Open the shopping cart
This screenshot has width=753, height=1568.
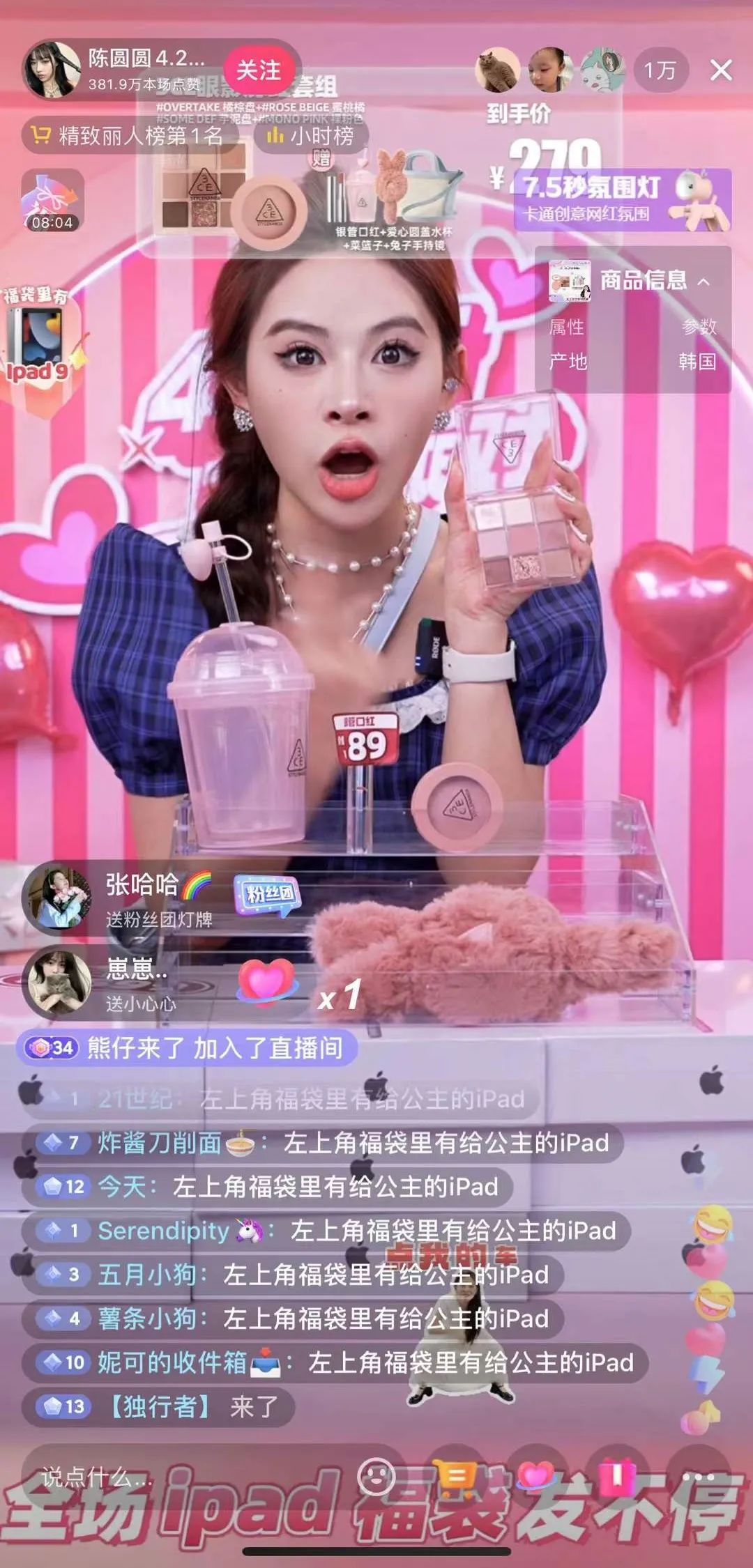[456, 1476]
